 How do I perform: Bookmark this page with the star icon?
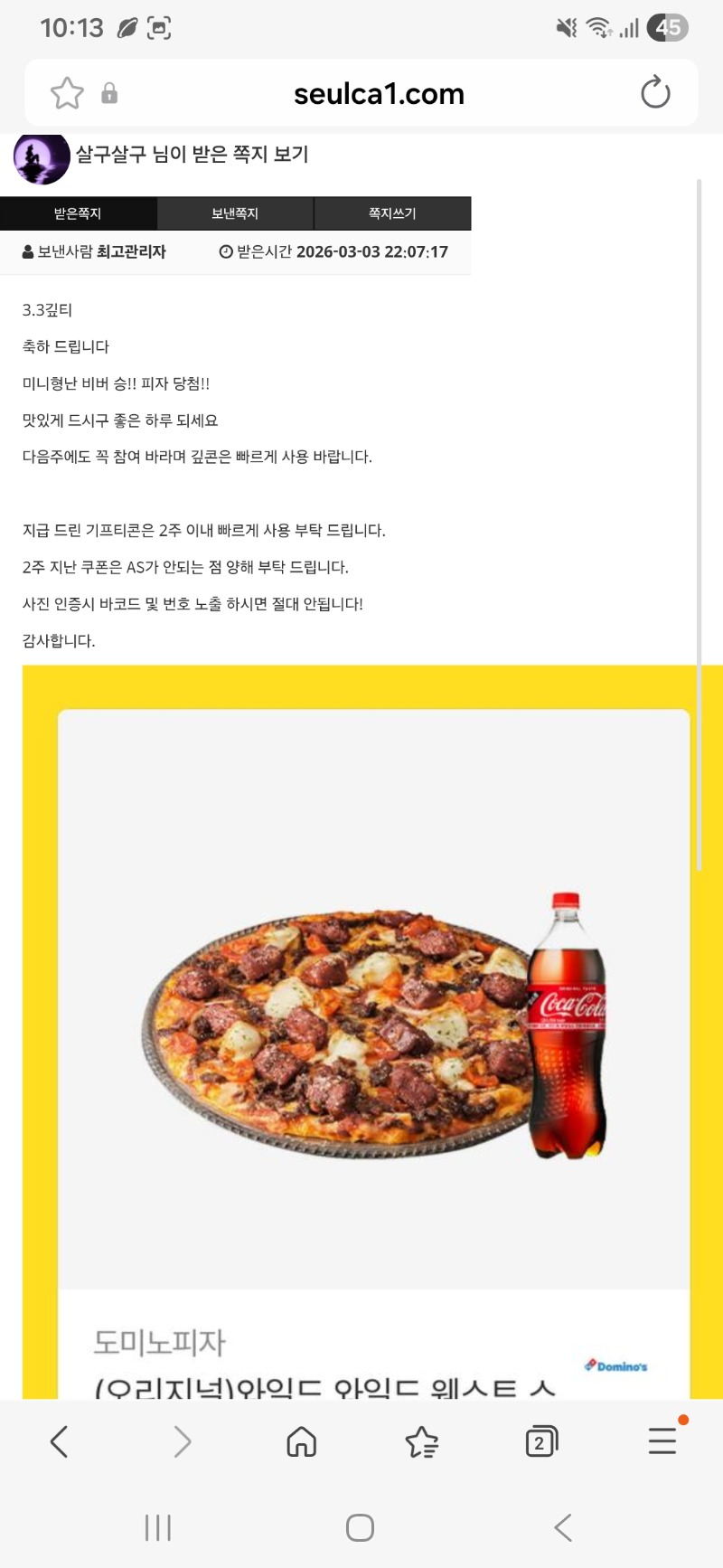tap(67, 93)
